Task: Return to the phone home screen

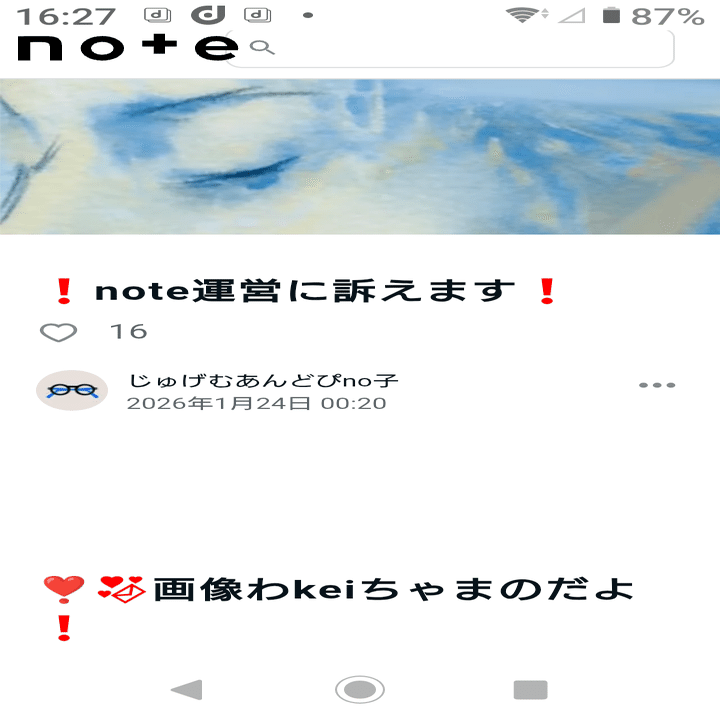Action: pyautogui.click(x=360, y=689)
